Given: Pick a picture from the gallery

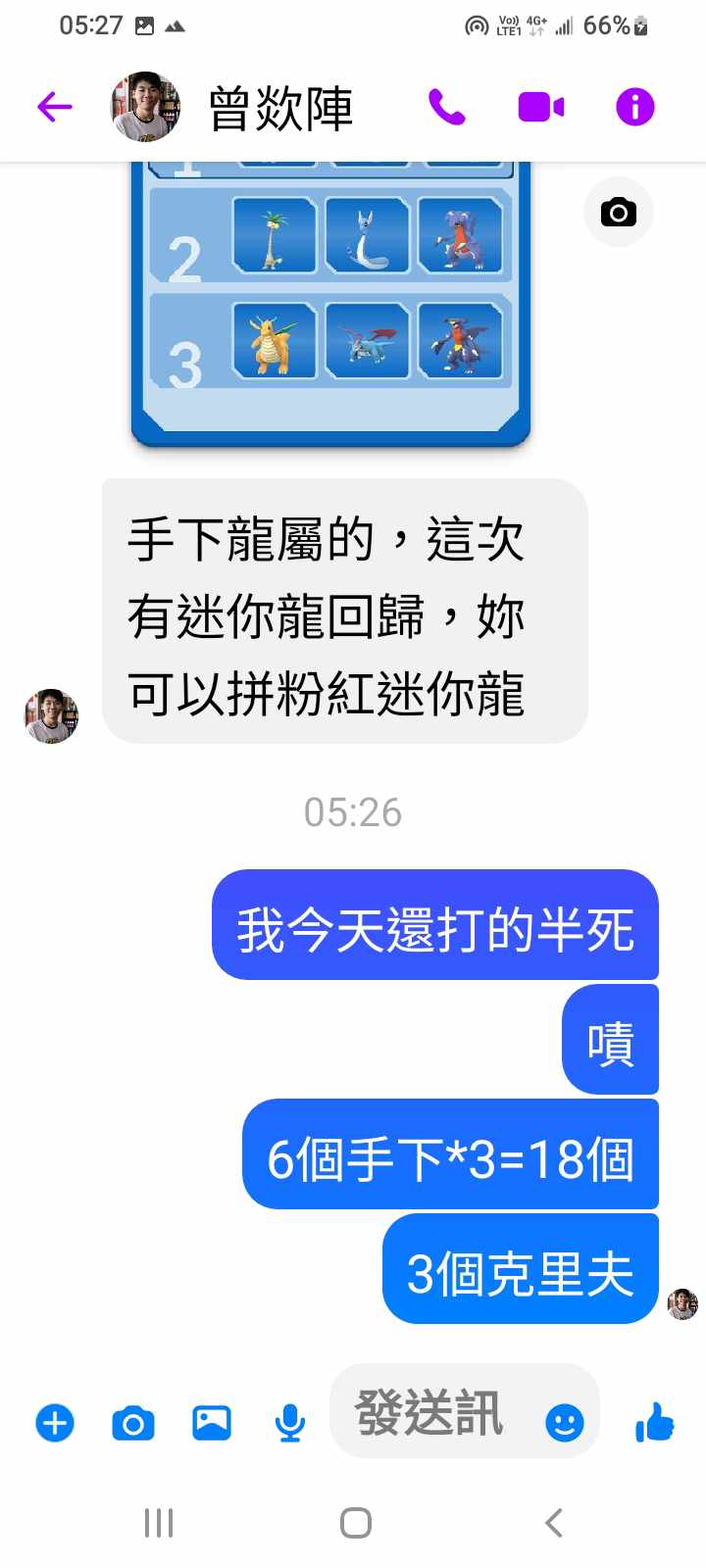Looking at the screenshot, I should click(212, 1422).
